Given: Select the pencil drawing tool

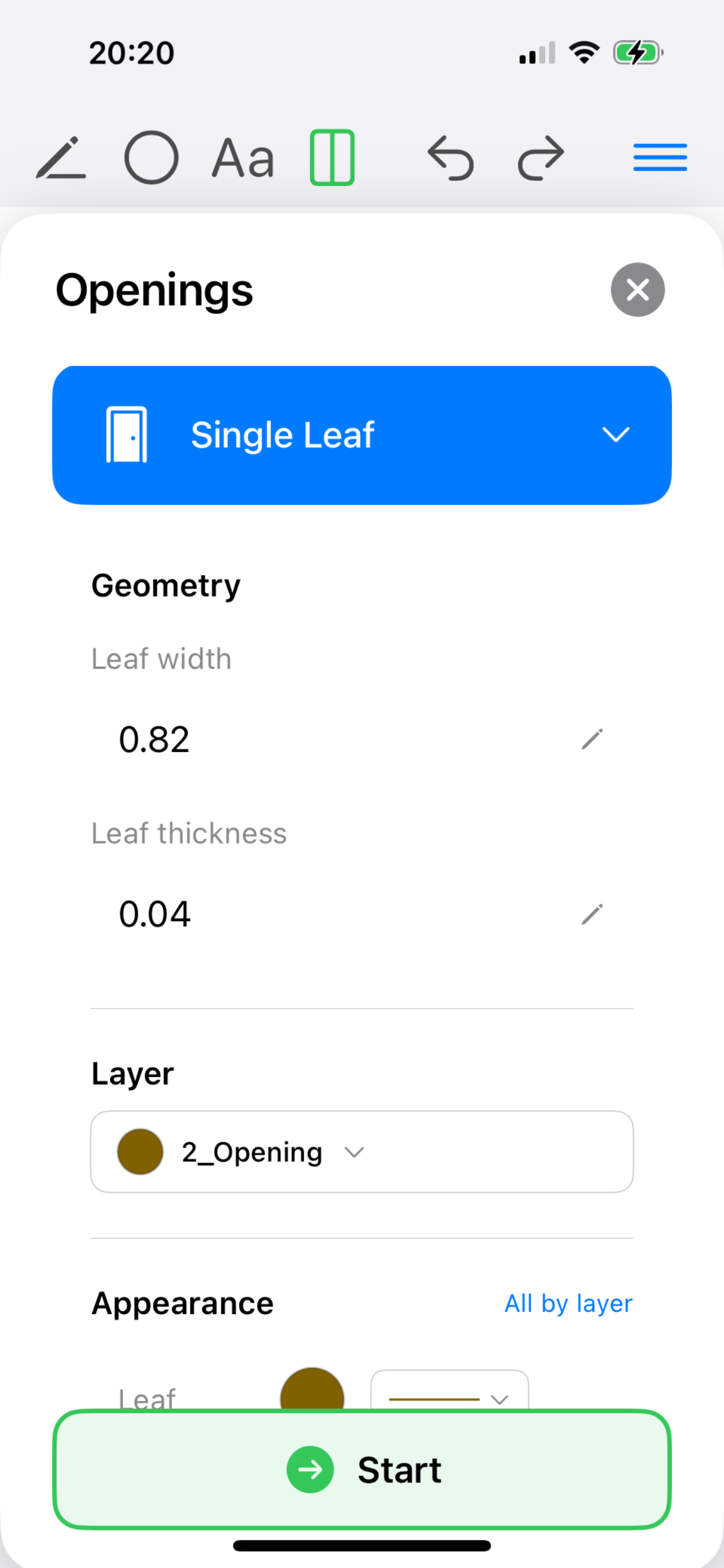Looking at the screenshot, I should coord(61,158).
